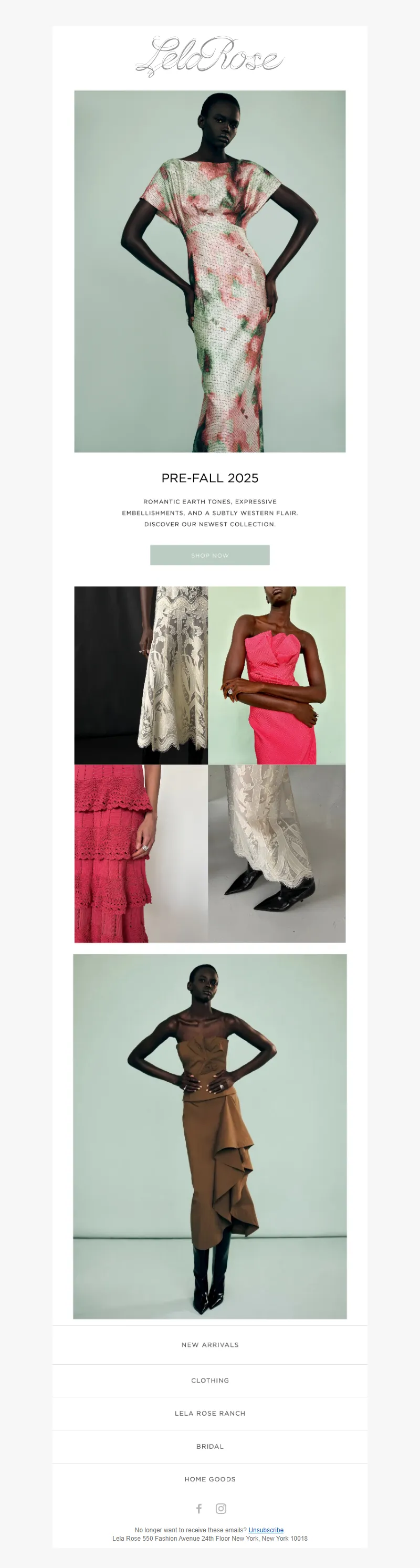Tap the Unsubscribe link
This screenshot has height=1568, width=420.
pyautogui.click(x=266, y=1530)
